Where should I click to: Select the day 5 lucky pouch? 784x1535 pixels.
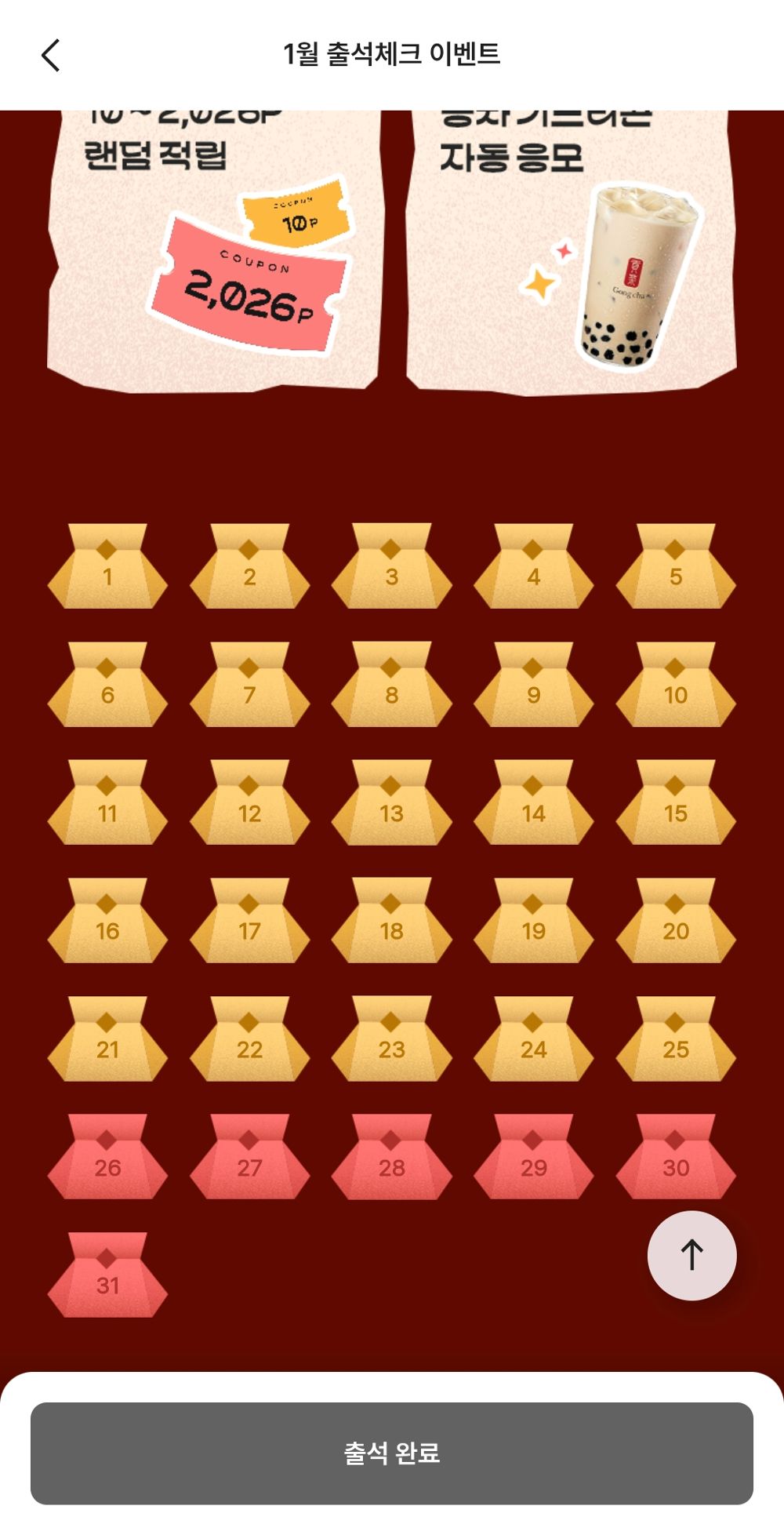[676, 568]
